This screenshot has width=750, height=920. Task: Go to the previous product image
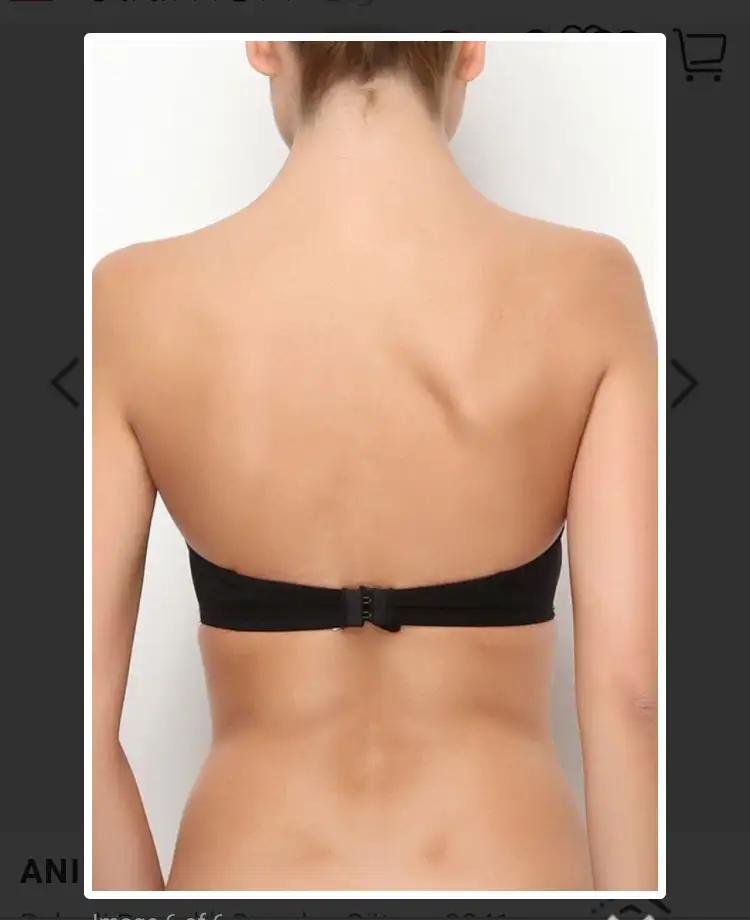tap(65, 383)
